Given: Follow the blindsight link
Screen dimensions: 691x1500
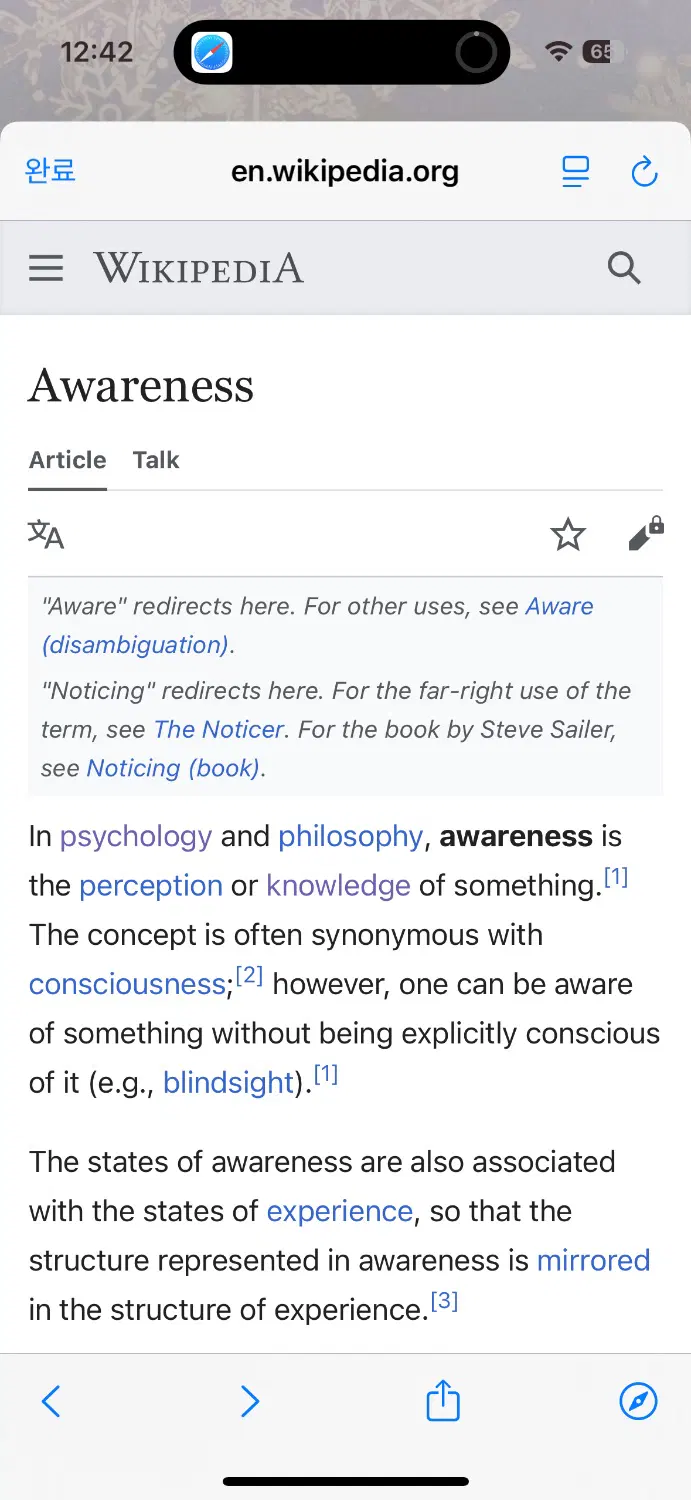Looking at the screenshot, I should pos(229,1082).
